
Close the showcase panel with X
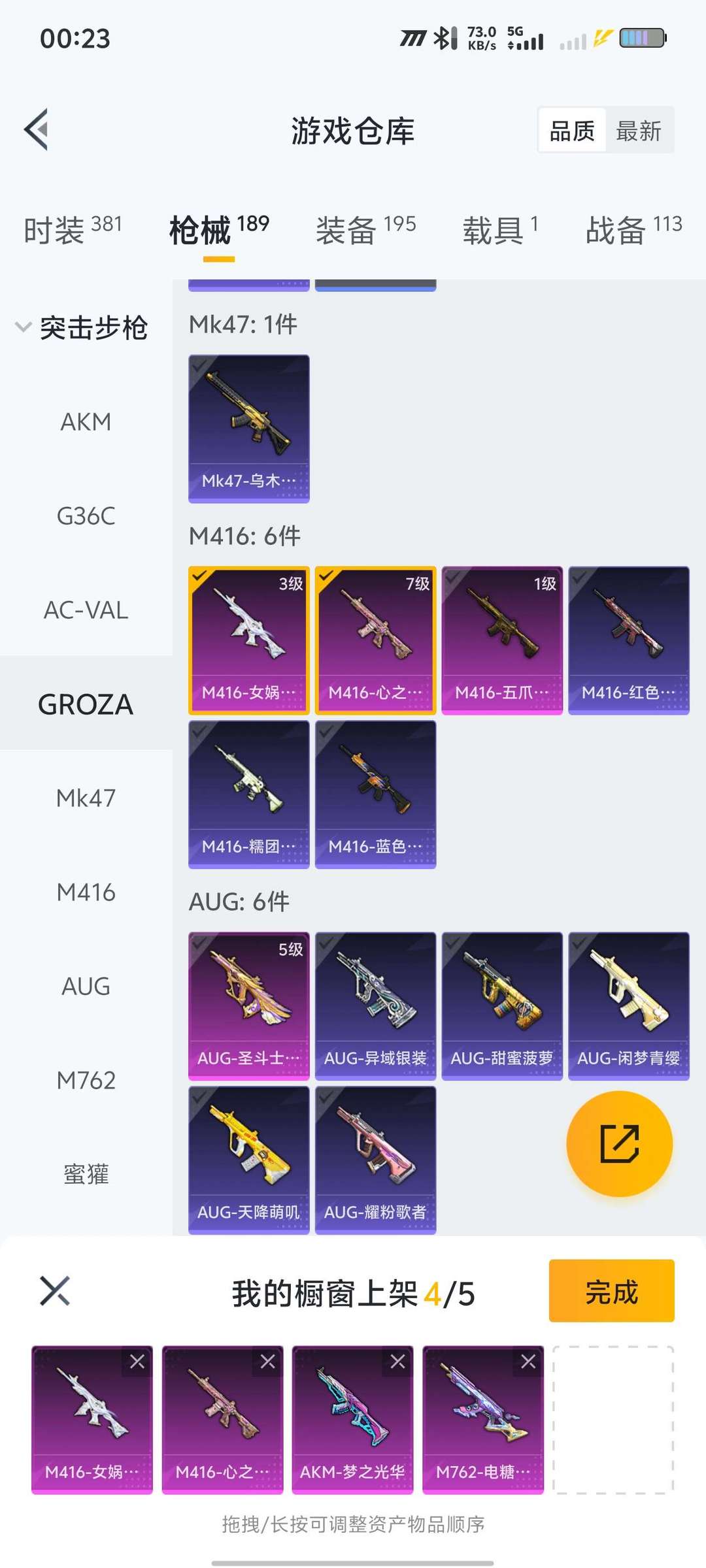pos(55,1290)
